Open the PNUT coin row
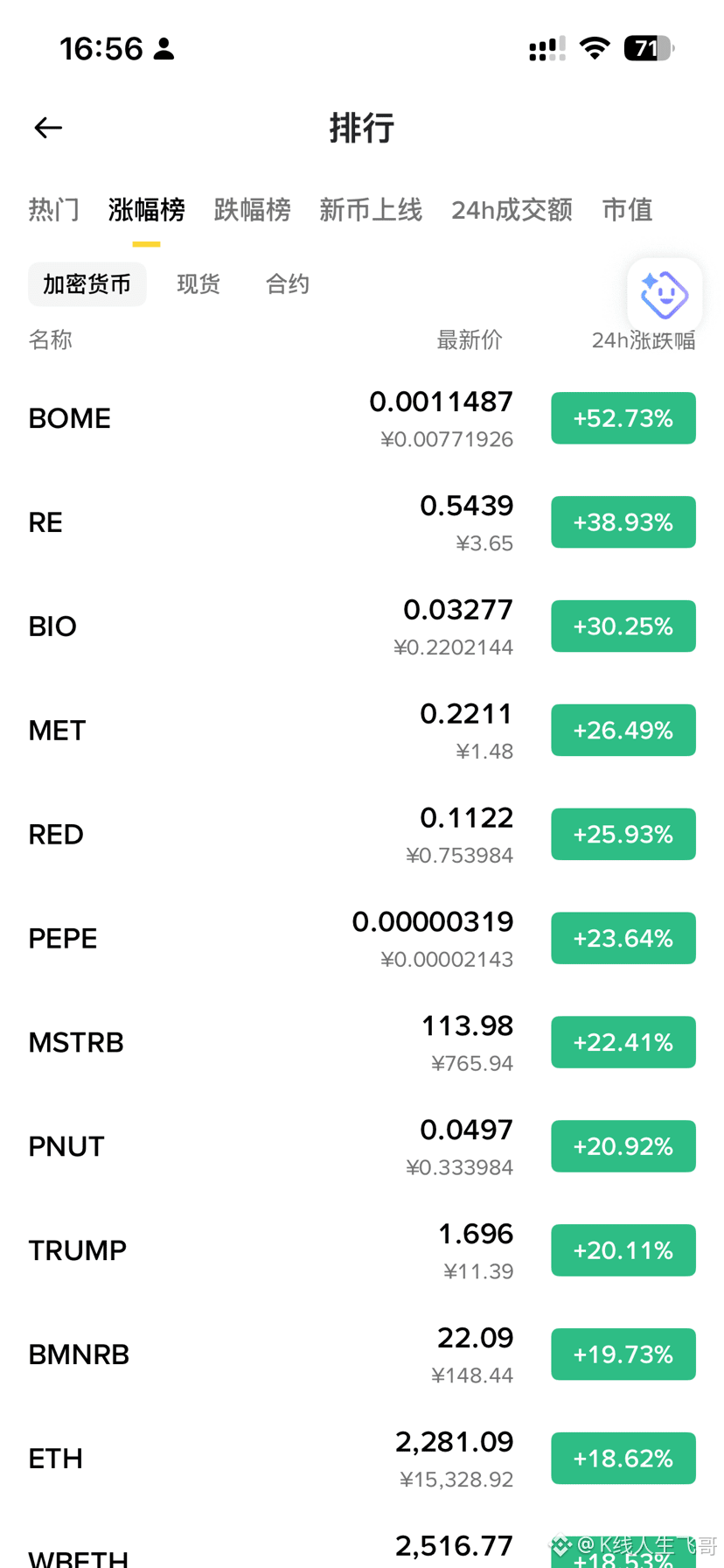This screenshot has width=724, height=1568. pyautogui.click(x=362, y=1147)
